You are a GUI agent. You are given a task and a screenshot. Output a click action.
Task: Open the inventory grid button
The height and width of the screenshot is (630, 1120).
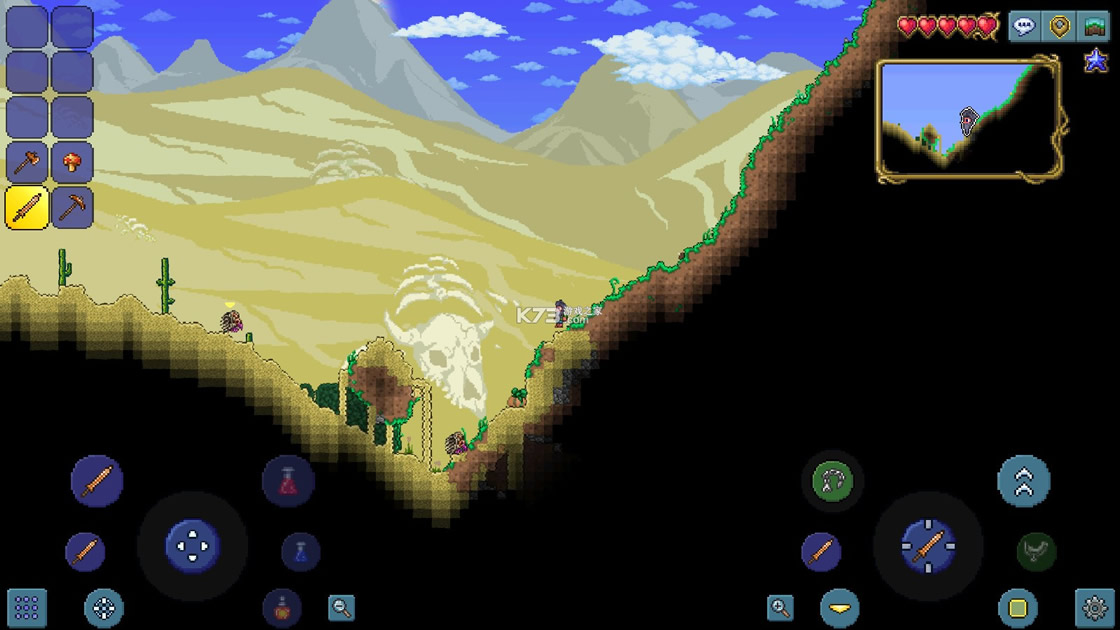click(27, 607)
